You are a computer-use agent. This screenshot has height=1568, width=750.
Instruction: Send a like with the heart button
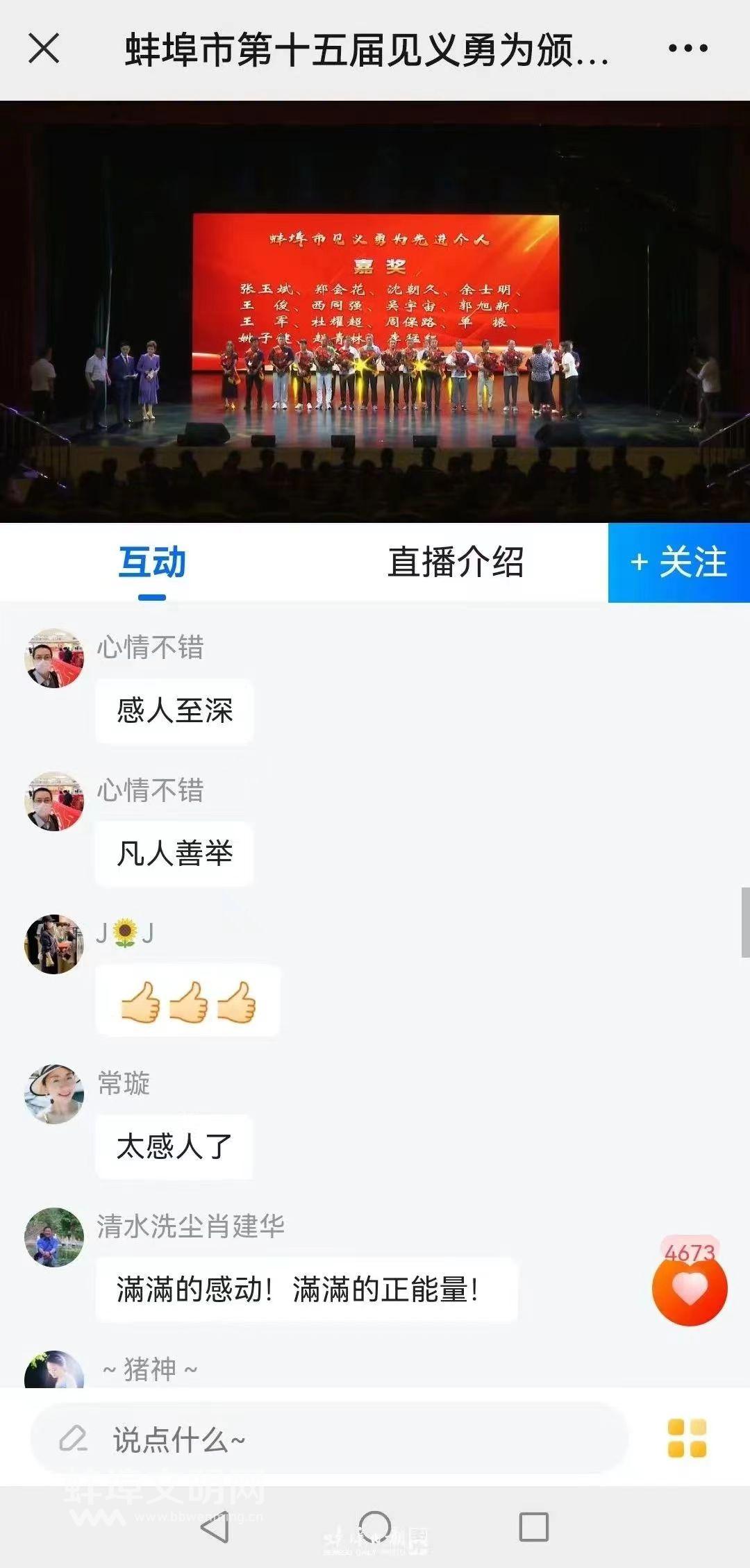point(689,1289)
